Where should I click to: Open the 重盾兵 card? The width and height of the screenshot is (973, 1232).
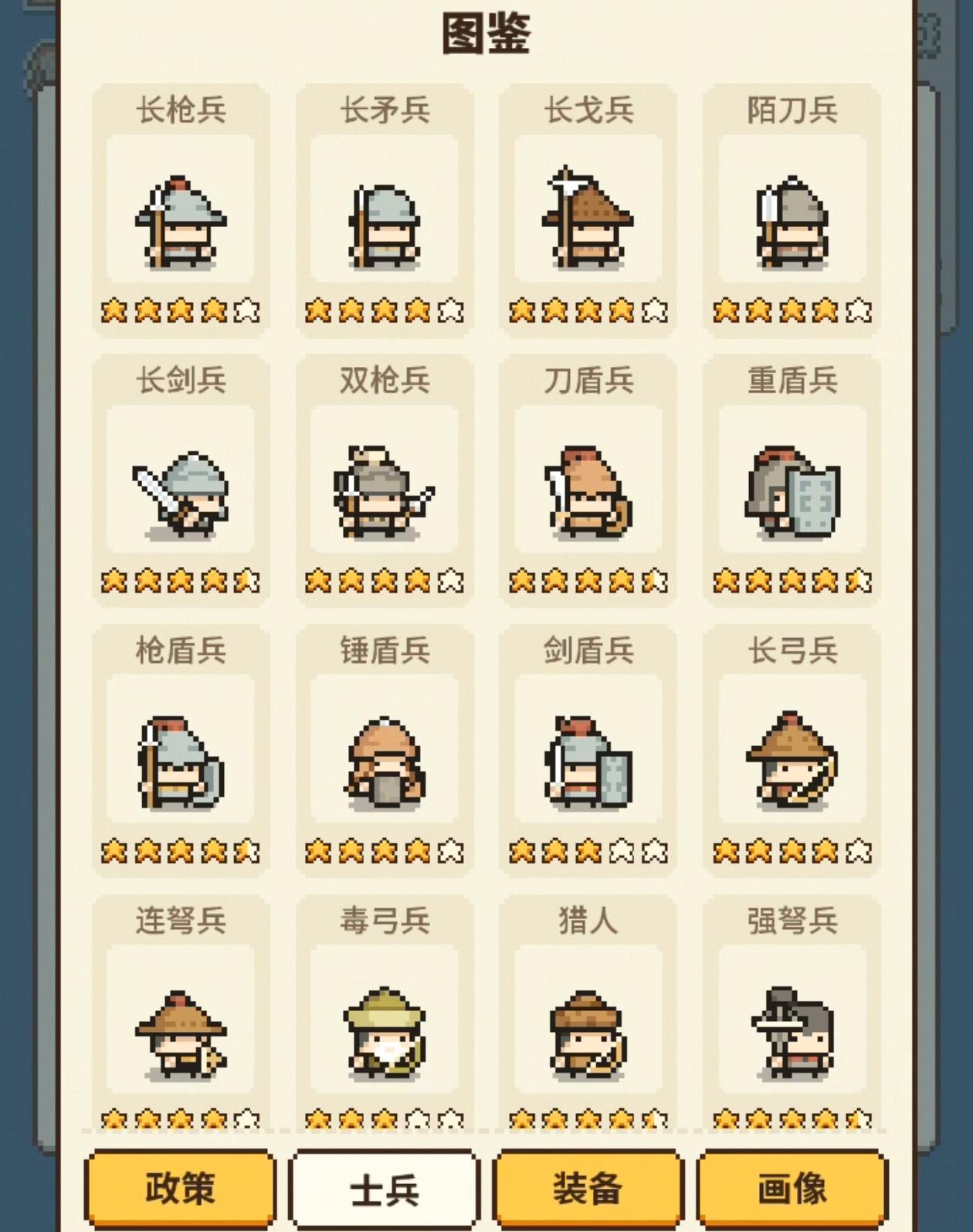coord(792,481)
